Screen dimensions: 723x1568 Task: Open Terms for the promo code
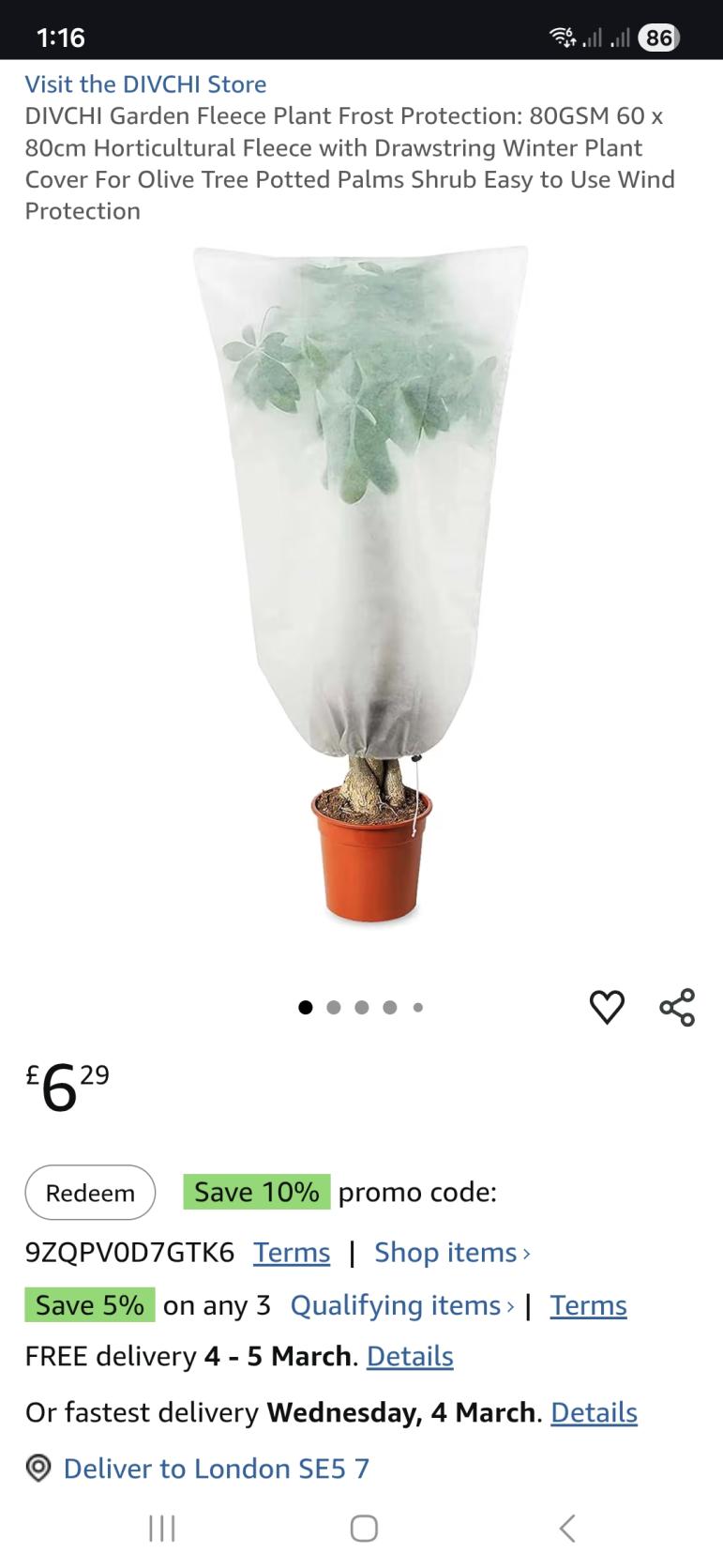292,1253
